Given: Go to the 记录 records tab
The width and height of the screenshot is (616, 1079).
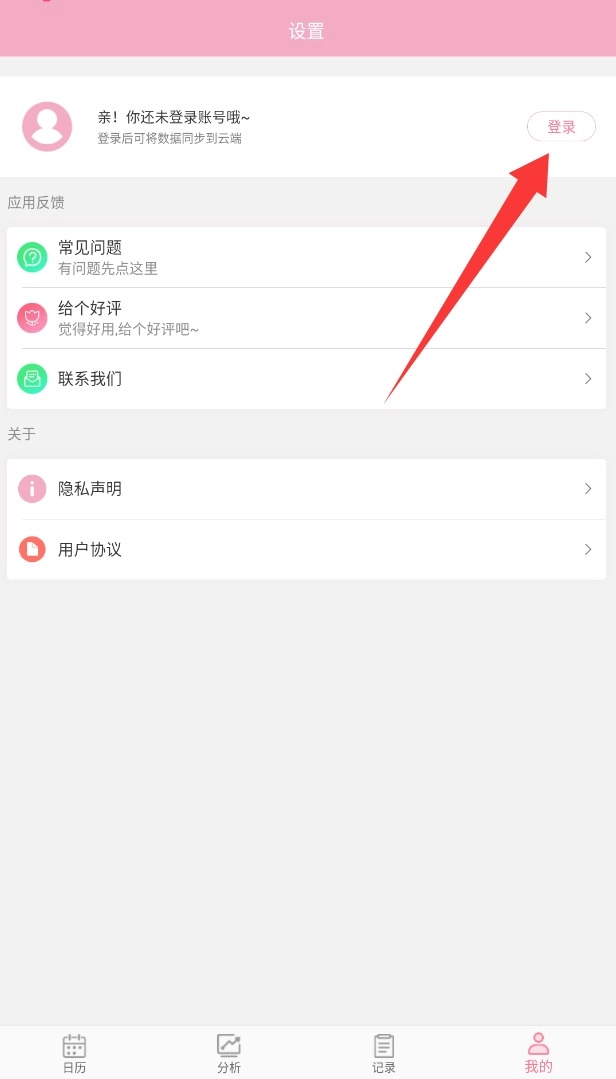Looking at the screenshot, I should click(384, 1053).
